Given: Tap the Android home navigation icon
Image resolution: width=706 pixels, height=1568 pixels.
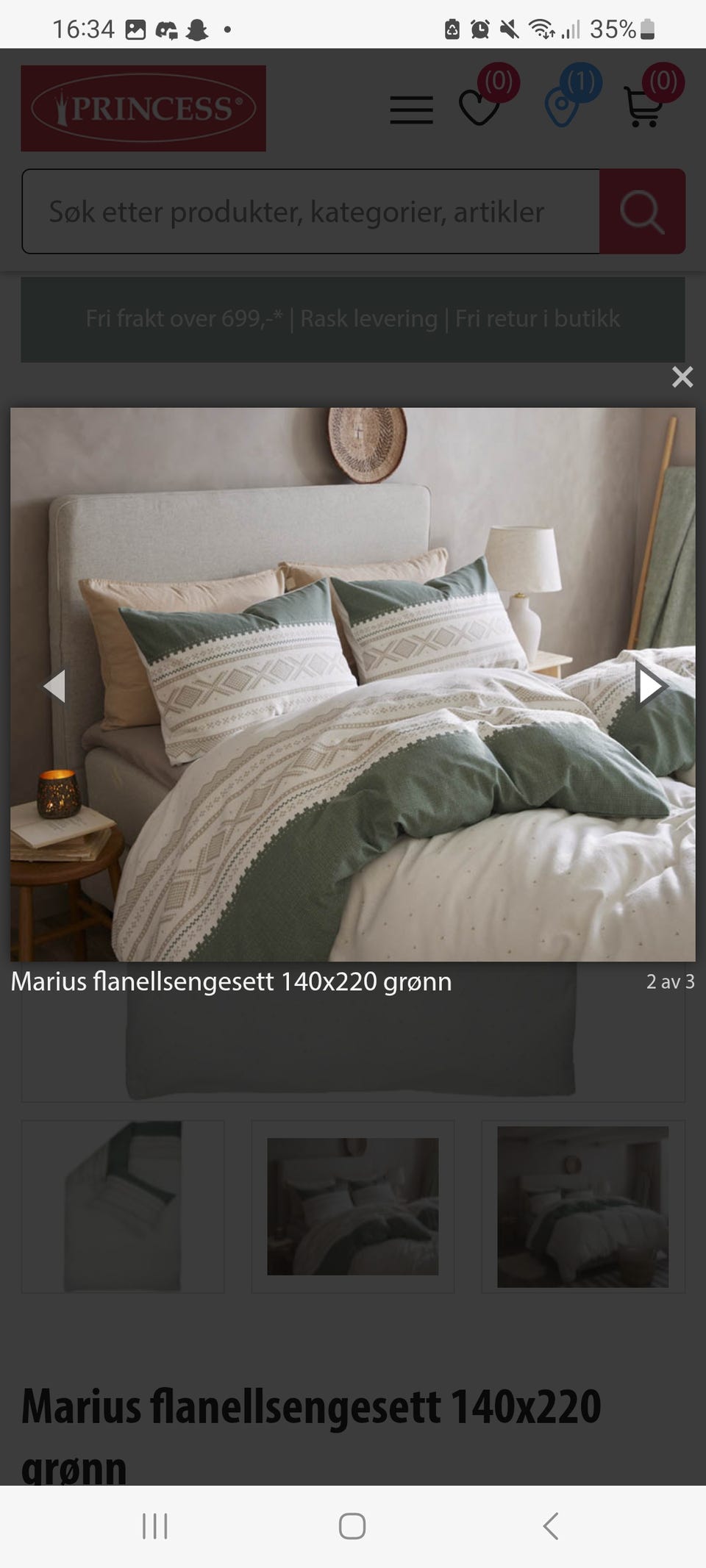Looking at the screenshot, I should click(352, 1525).
